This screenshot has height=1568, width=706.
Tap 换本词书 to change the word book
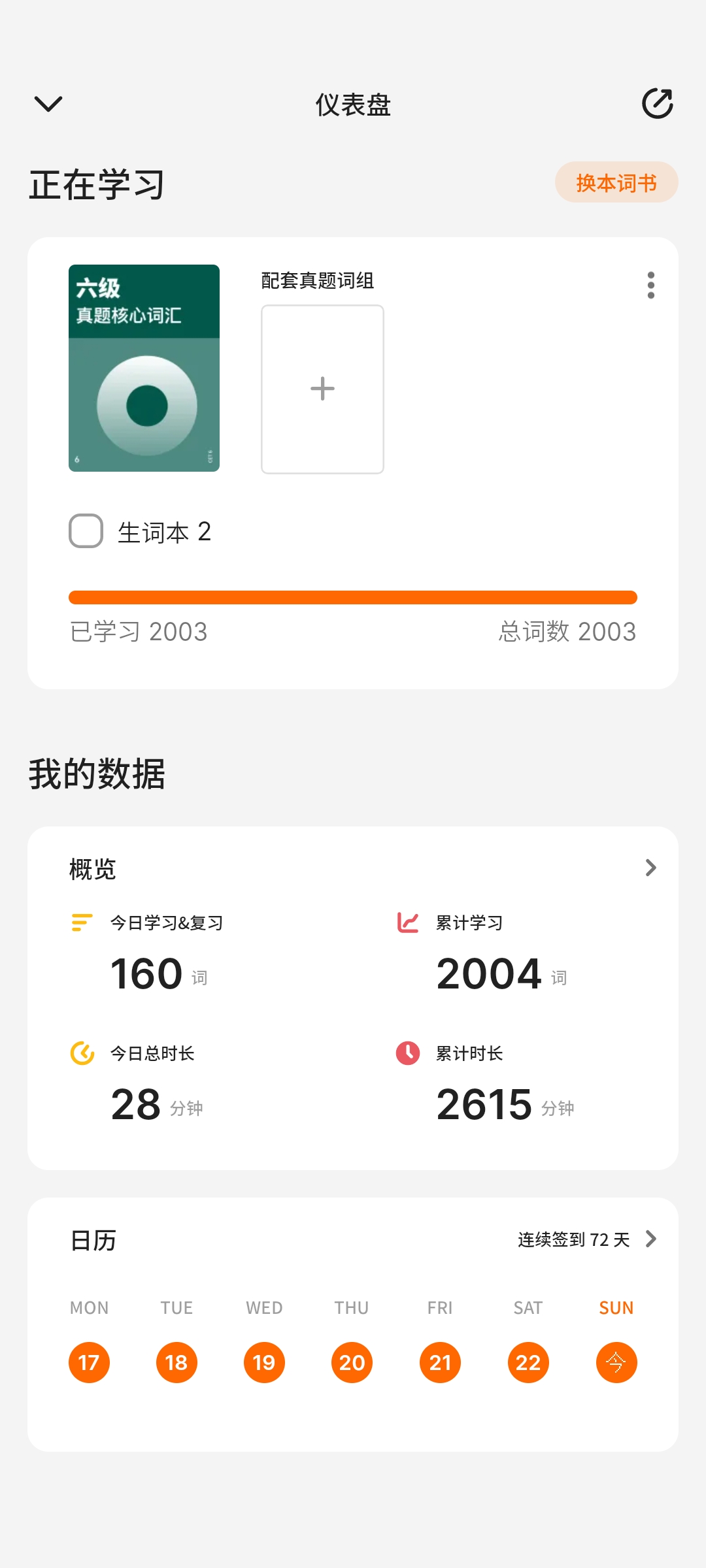tap(616, 182)
